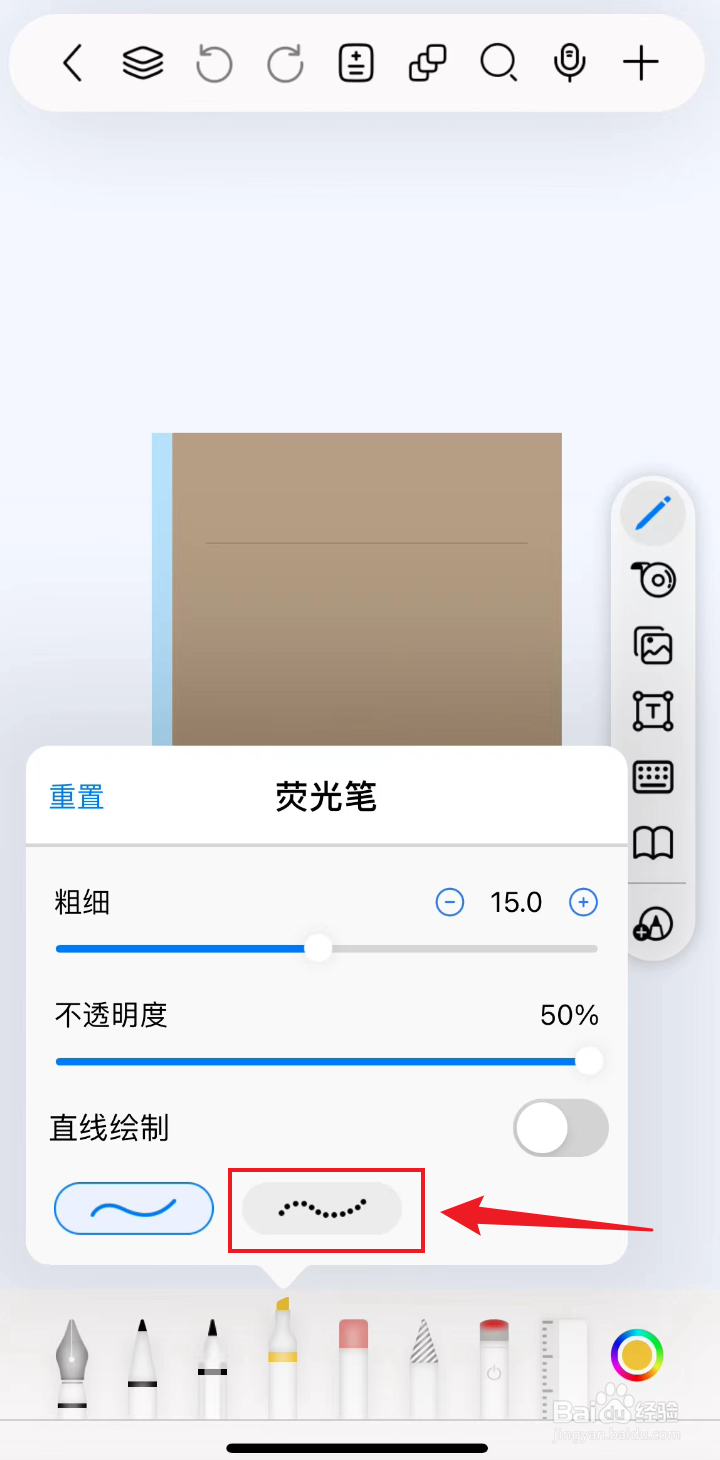Open document search

[x=498, y=62]
